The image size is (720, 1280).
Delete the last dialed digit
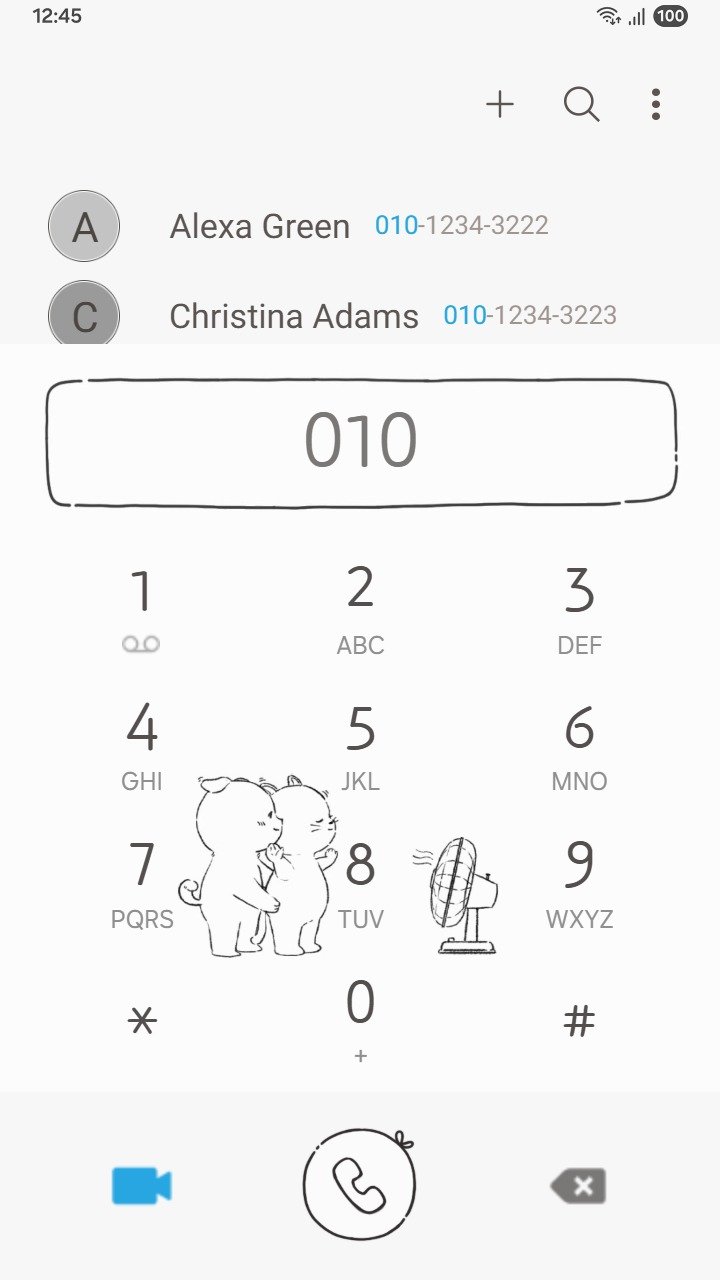pyautogui.click(x=579, y=1186)
